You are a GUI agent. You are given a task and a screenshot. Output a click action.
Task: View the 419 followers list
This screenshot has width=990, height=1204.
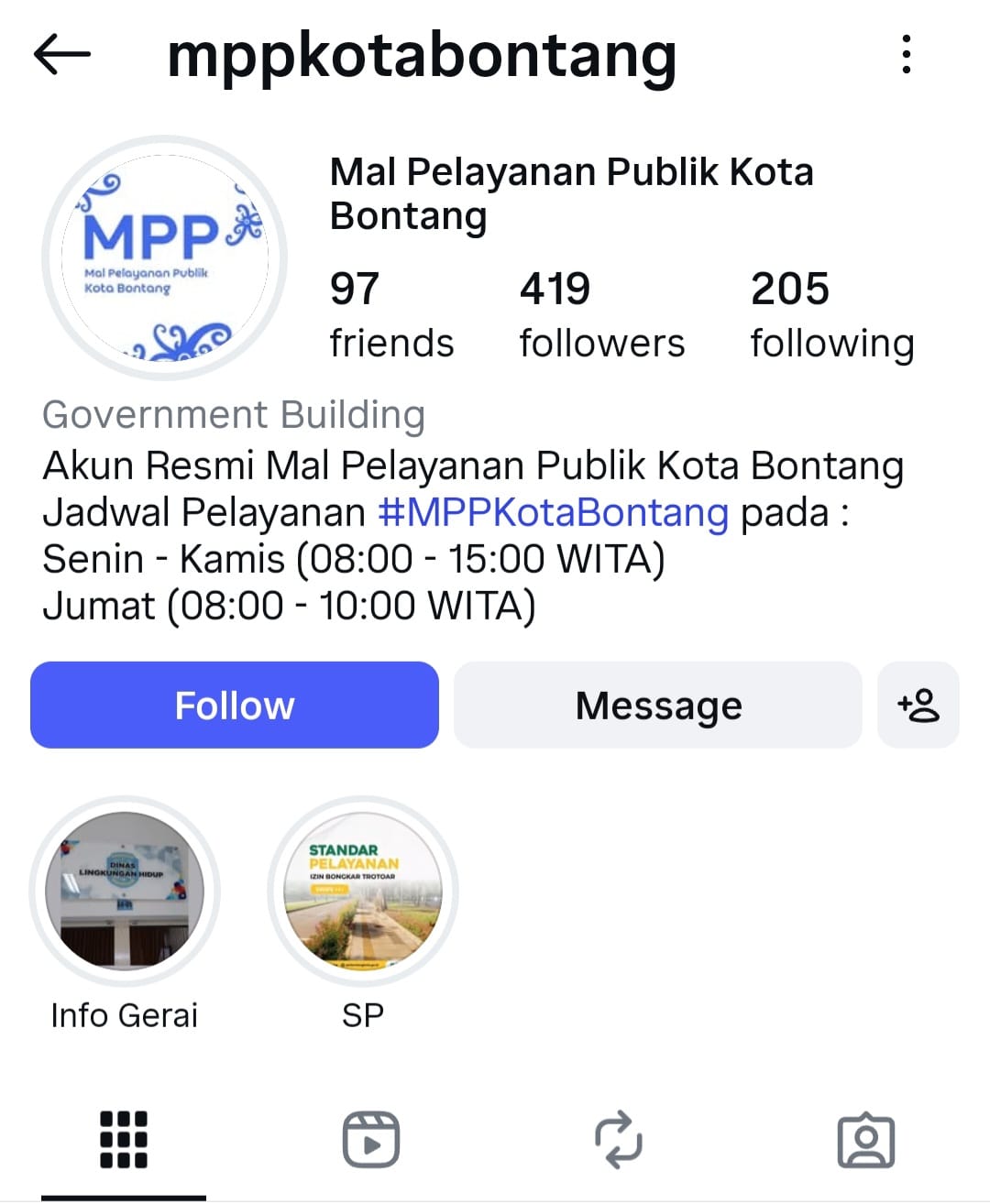[x=601, y=314]
